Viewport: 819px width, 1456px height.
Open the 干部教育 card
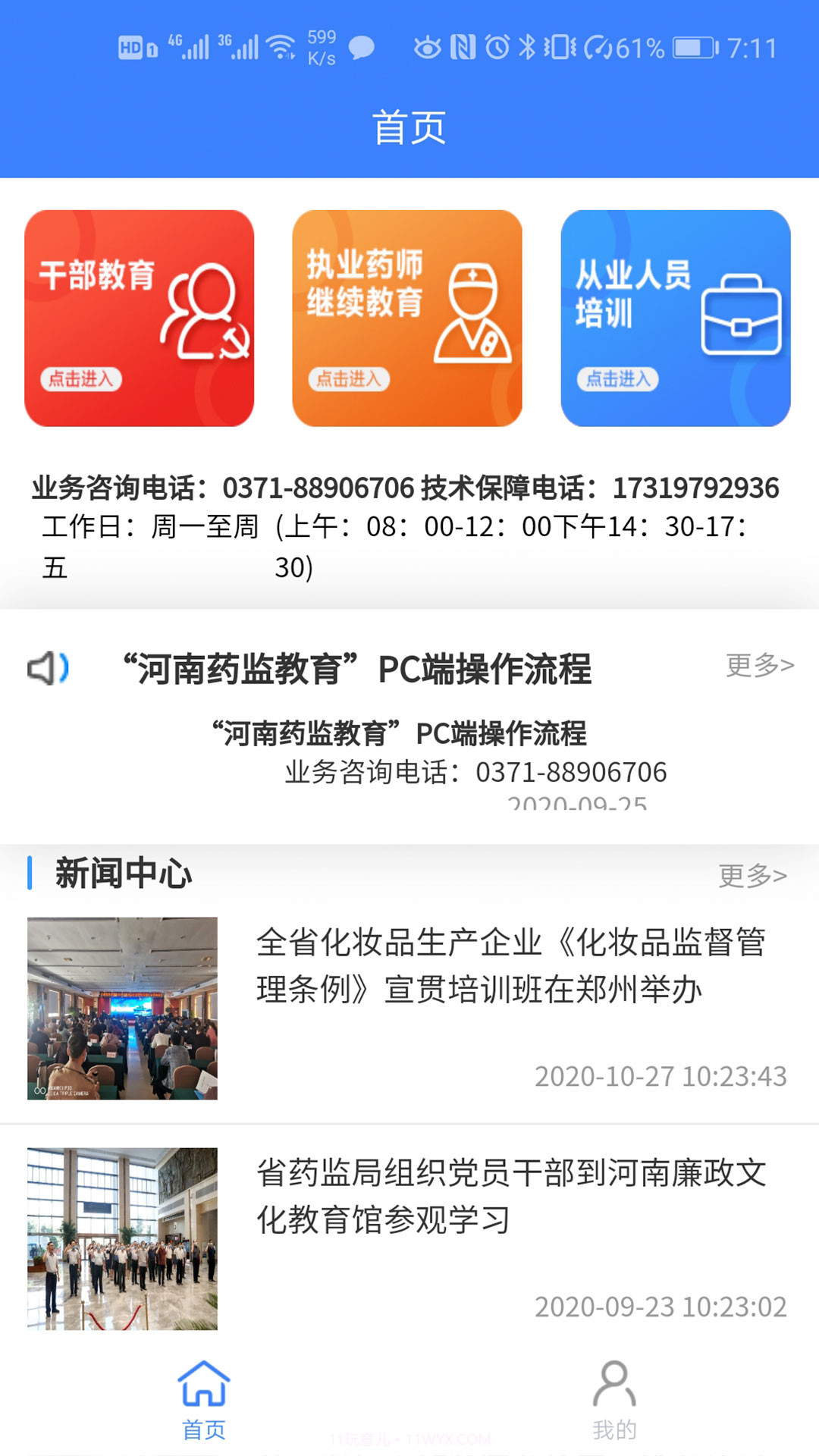(x=139, y=318)
